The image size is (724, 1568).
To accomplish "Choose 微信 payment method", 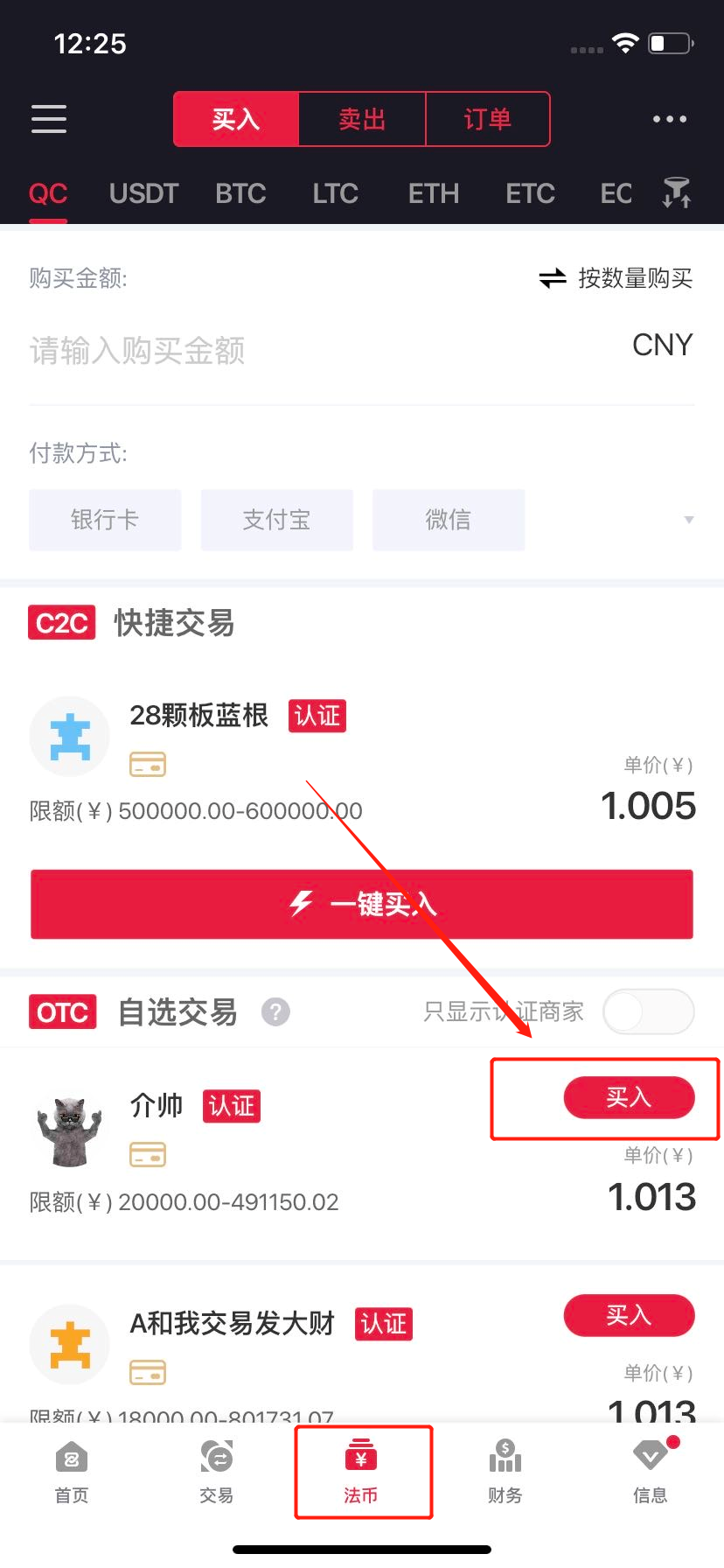I will (x=448, y=520).
